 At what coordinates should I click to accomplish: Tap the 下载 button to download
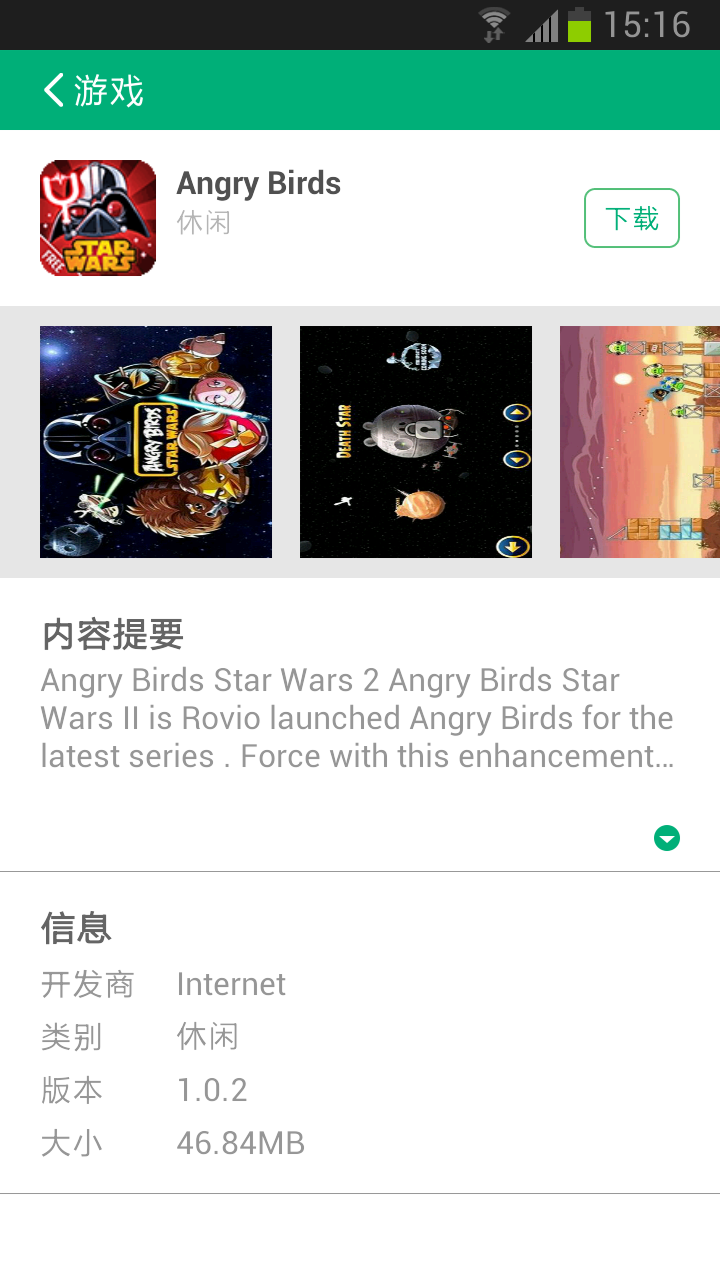pyautogui.click(x=631, y=217)
